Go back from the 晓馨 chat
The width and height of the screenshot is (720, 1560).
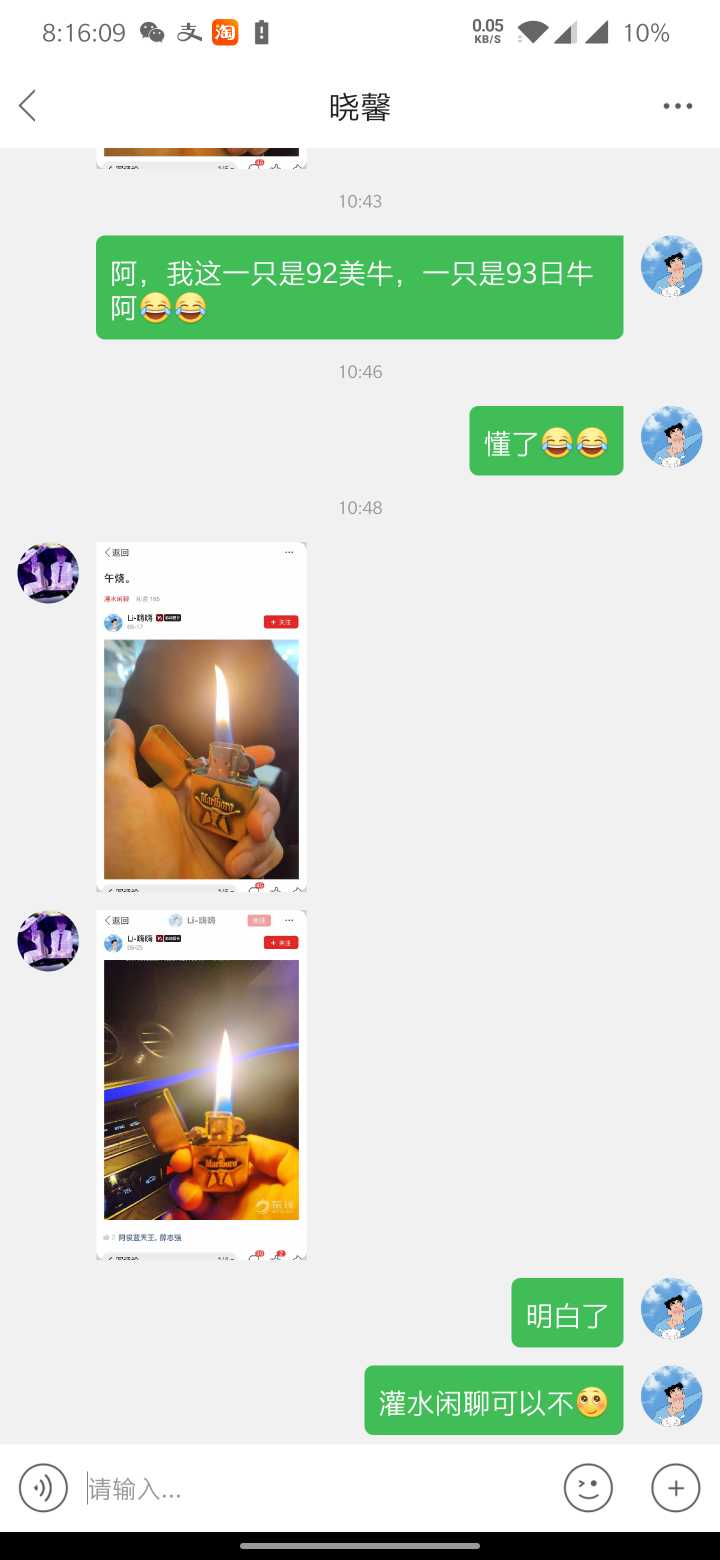28,106
